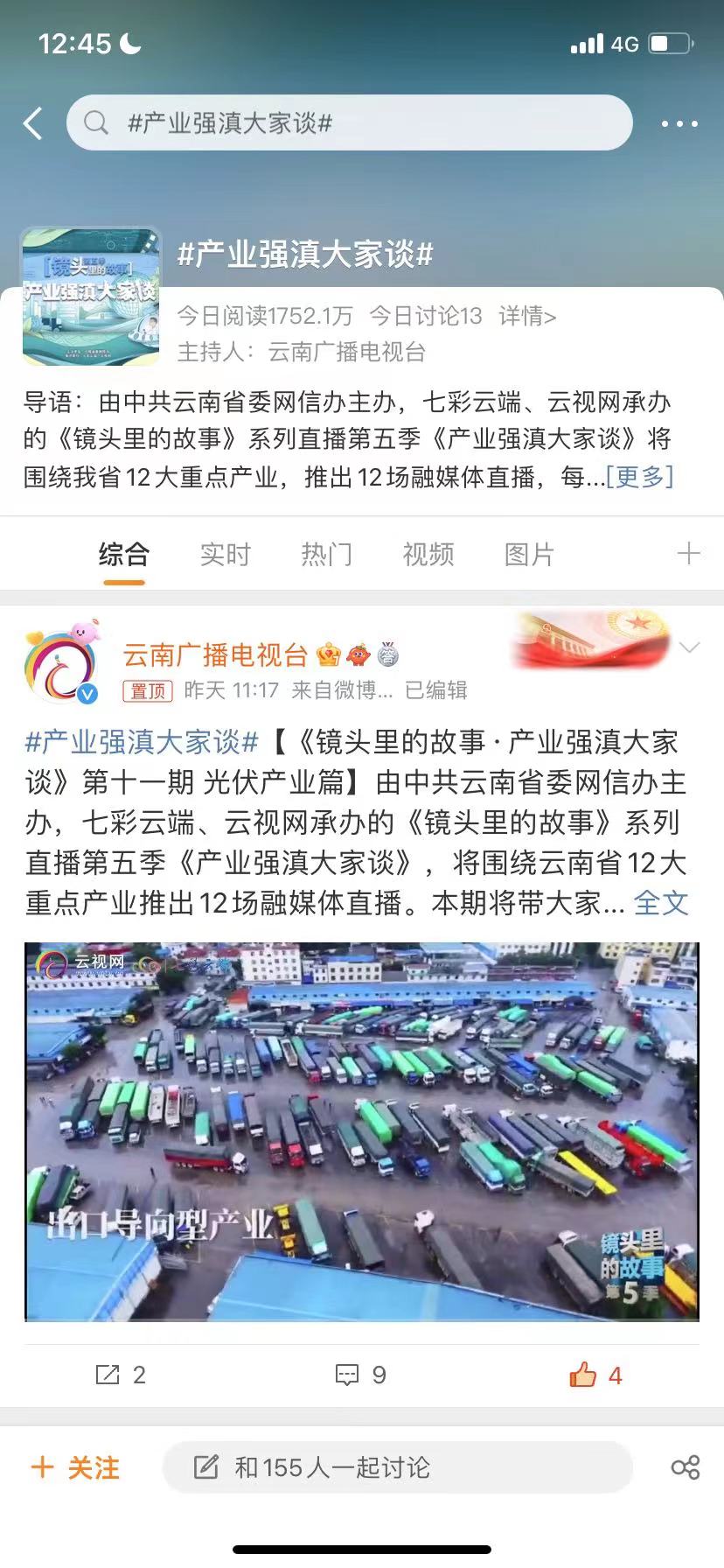Follow the topic with + 关注
The image size is (724, 1568).
pos(75,1467)
